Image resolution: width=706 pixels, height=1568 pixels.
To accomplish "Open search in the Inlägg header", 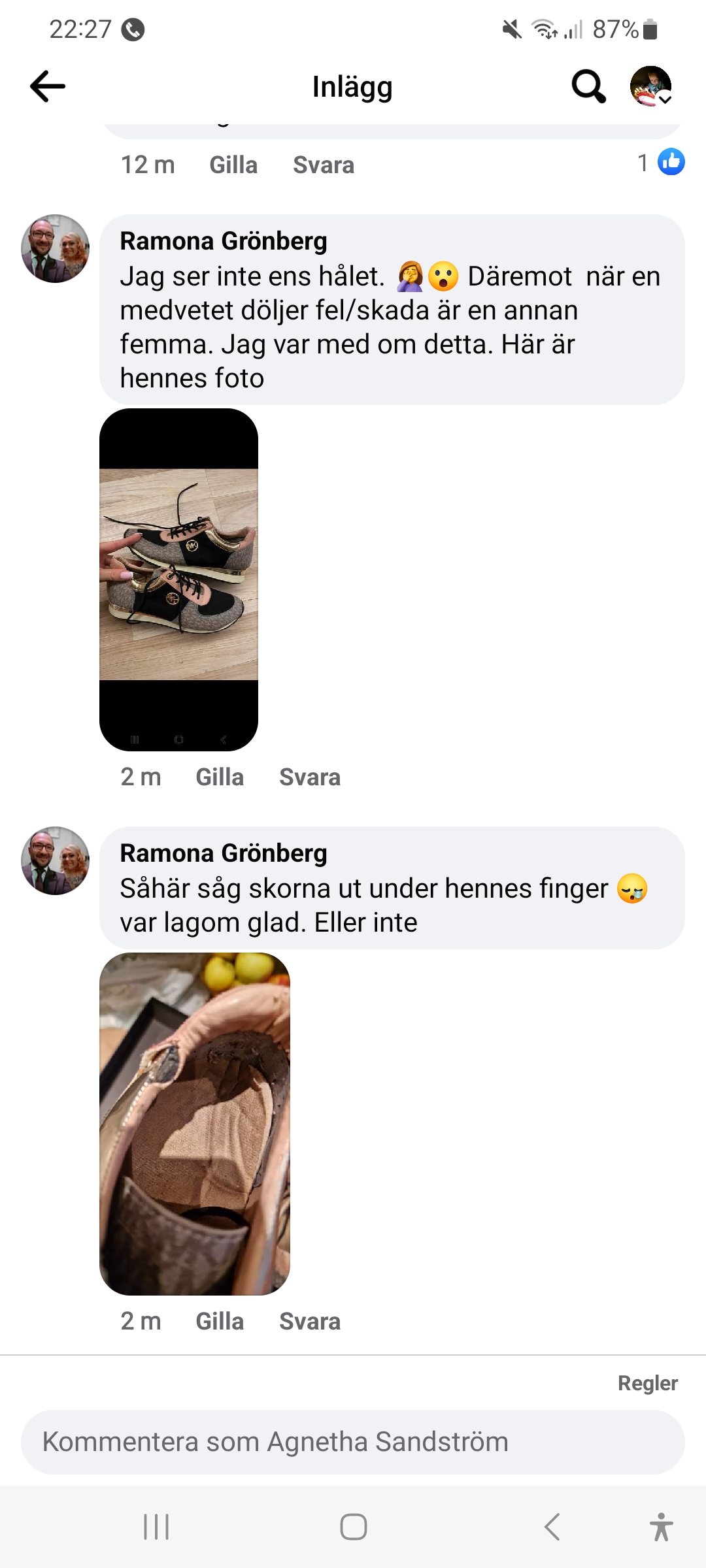I will coord(588,86).
